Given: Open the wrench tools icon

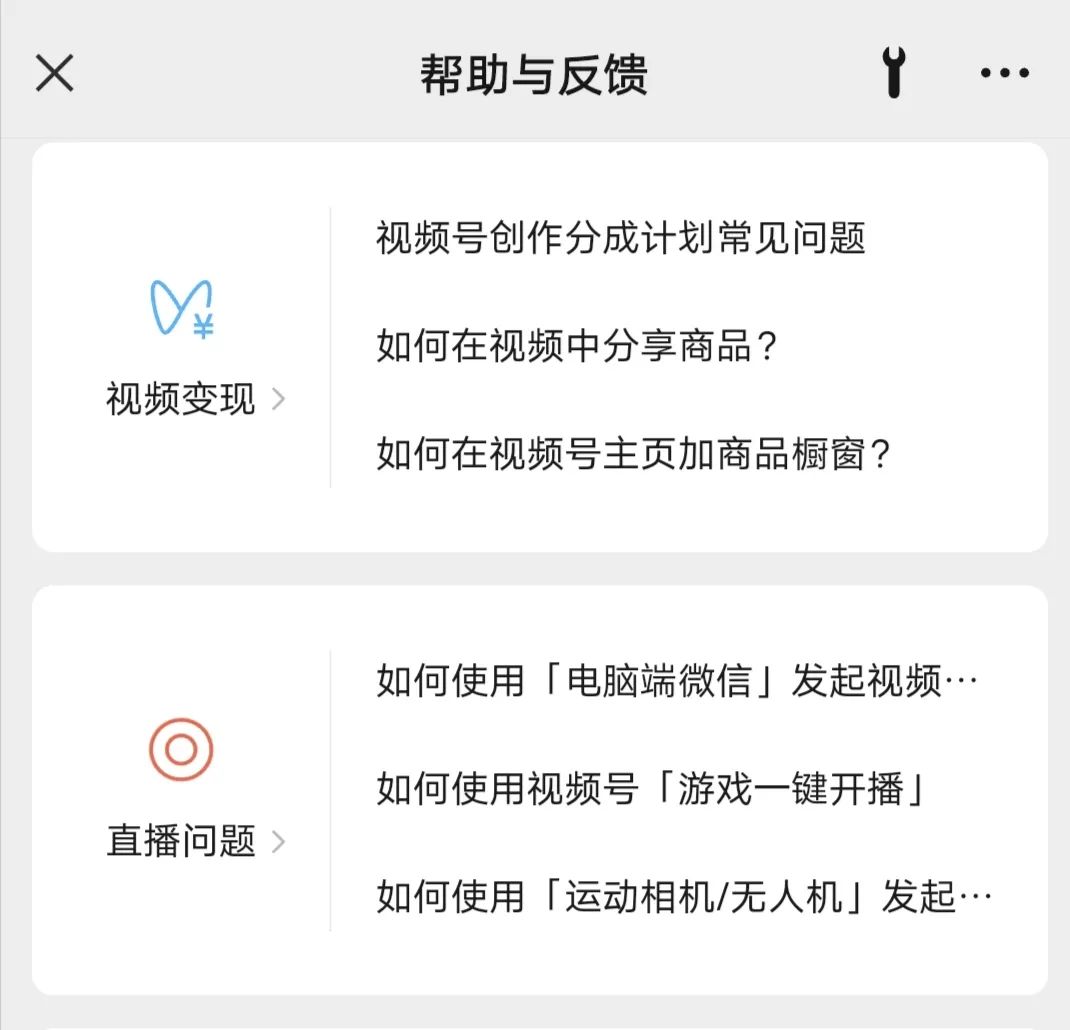Looking at the screenshot, I should pyautogui.click(x=894, y=73).
